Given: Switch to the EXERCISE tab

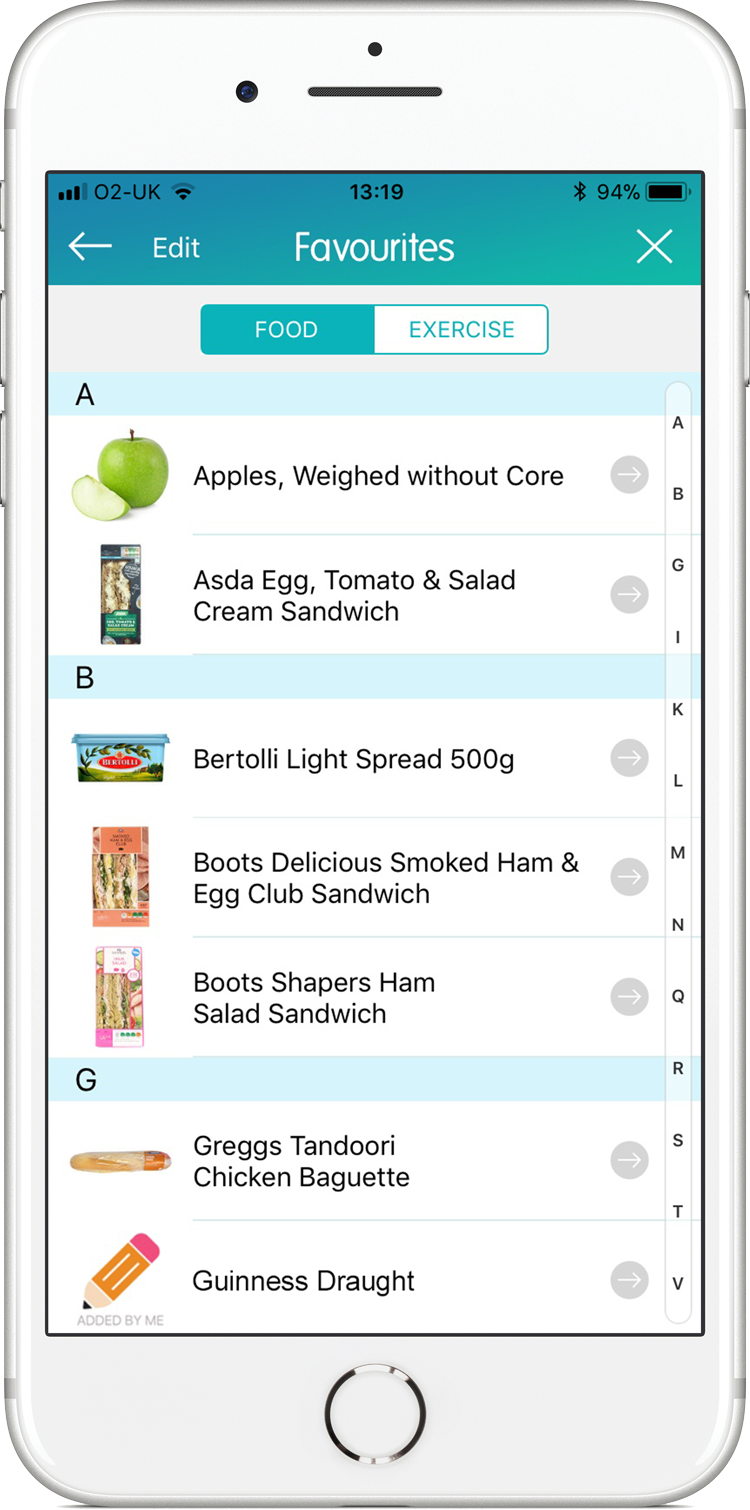Looking at the screenshot, I should coord(461,329).
